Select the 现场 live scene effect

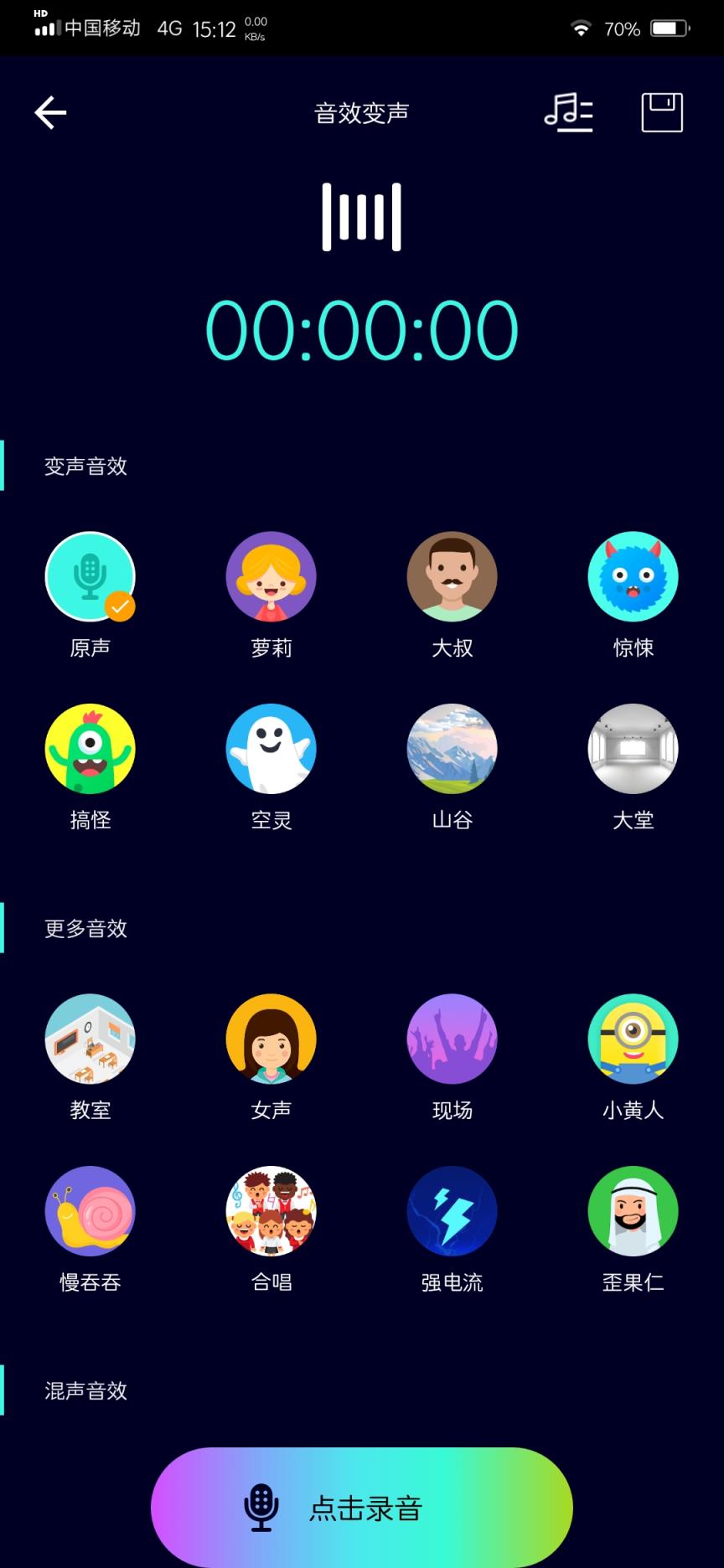click(x=452, y=1039)
